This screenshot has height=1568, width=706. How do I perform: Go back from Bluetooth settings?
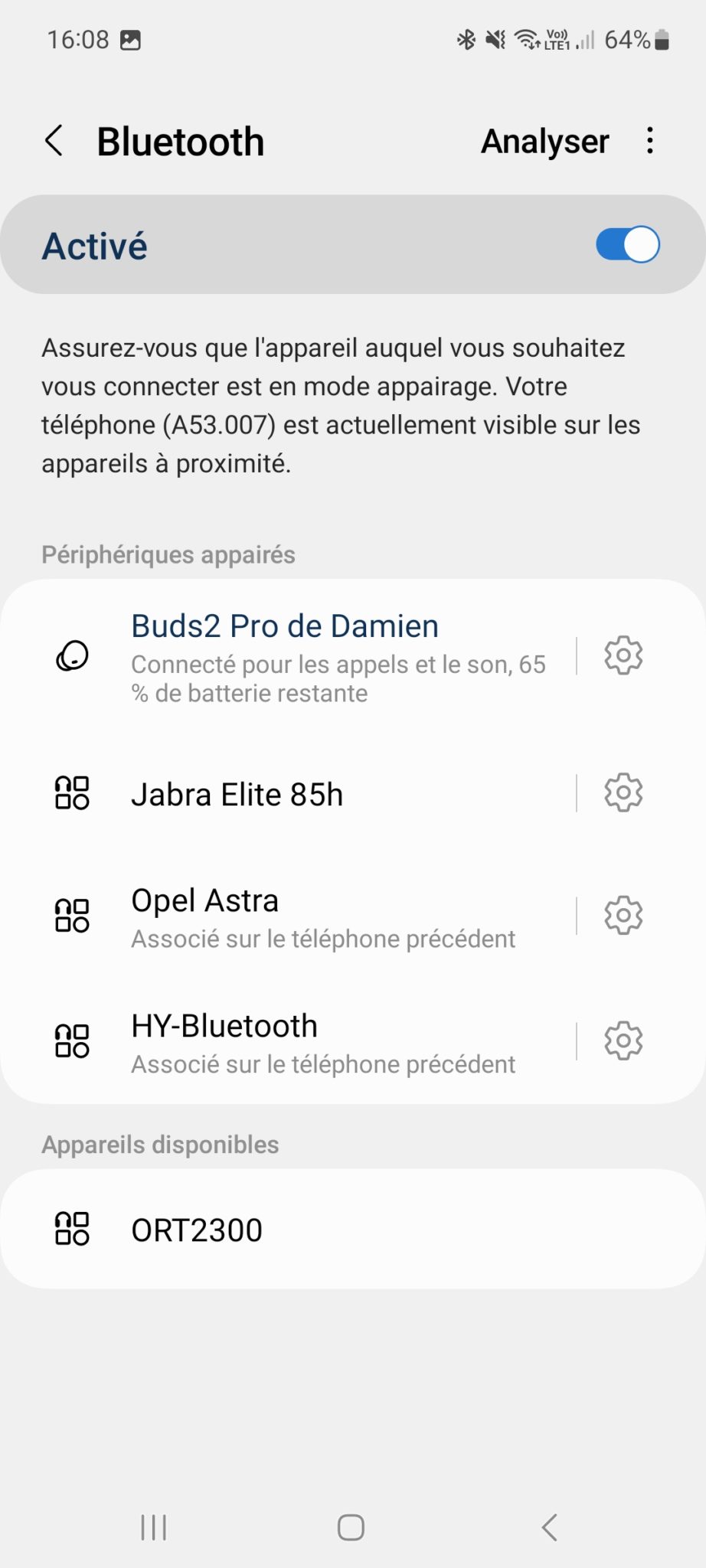(54, 141)
